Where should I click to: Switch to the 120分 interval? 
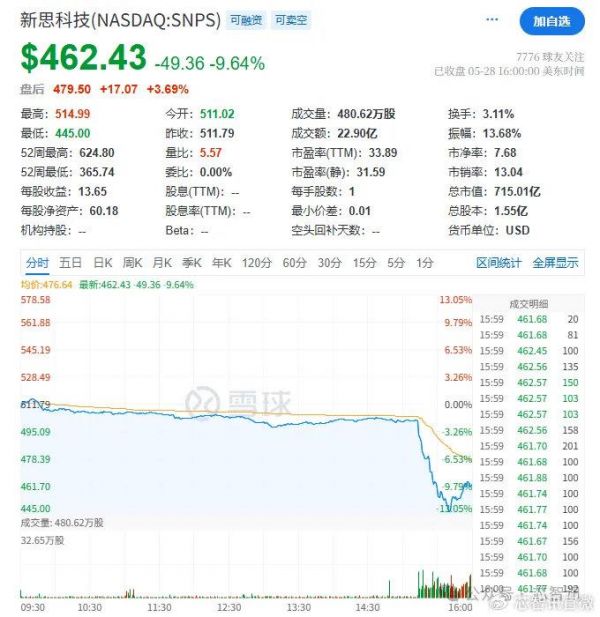[x=257, y=263]
